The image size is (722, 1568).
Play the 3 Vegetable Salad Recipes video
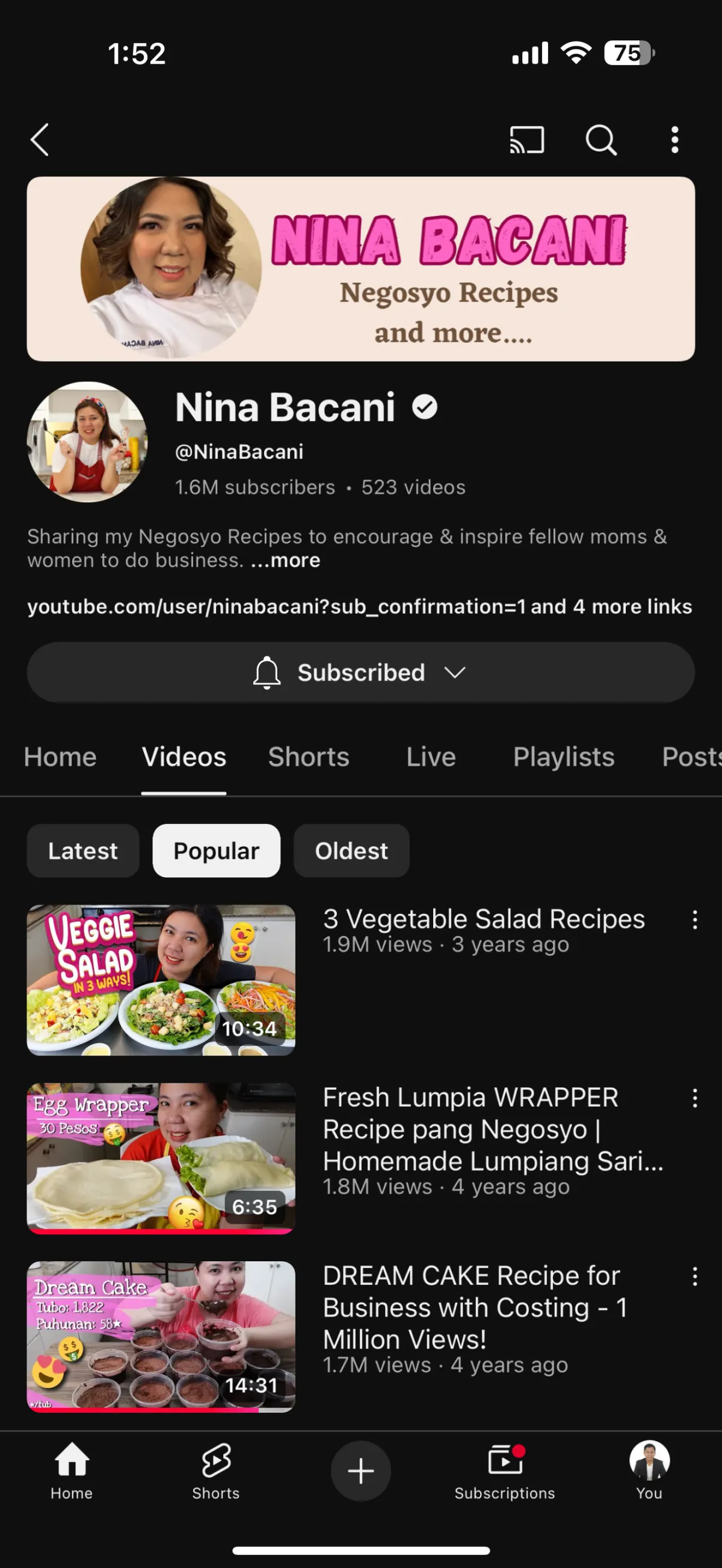[x=161, y=980]
